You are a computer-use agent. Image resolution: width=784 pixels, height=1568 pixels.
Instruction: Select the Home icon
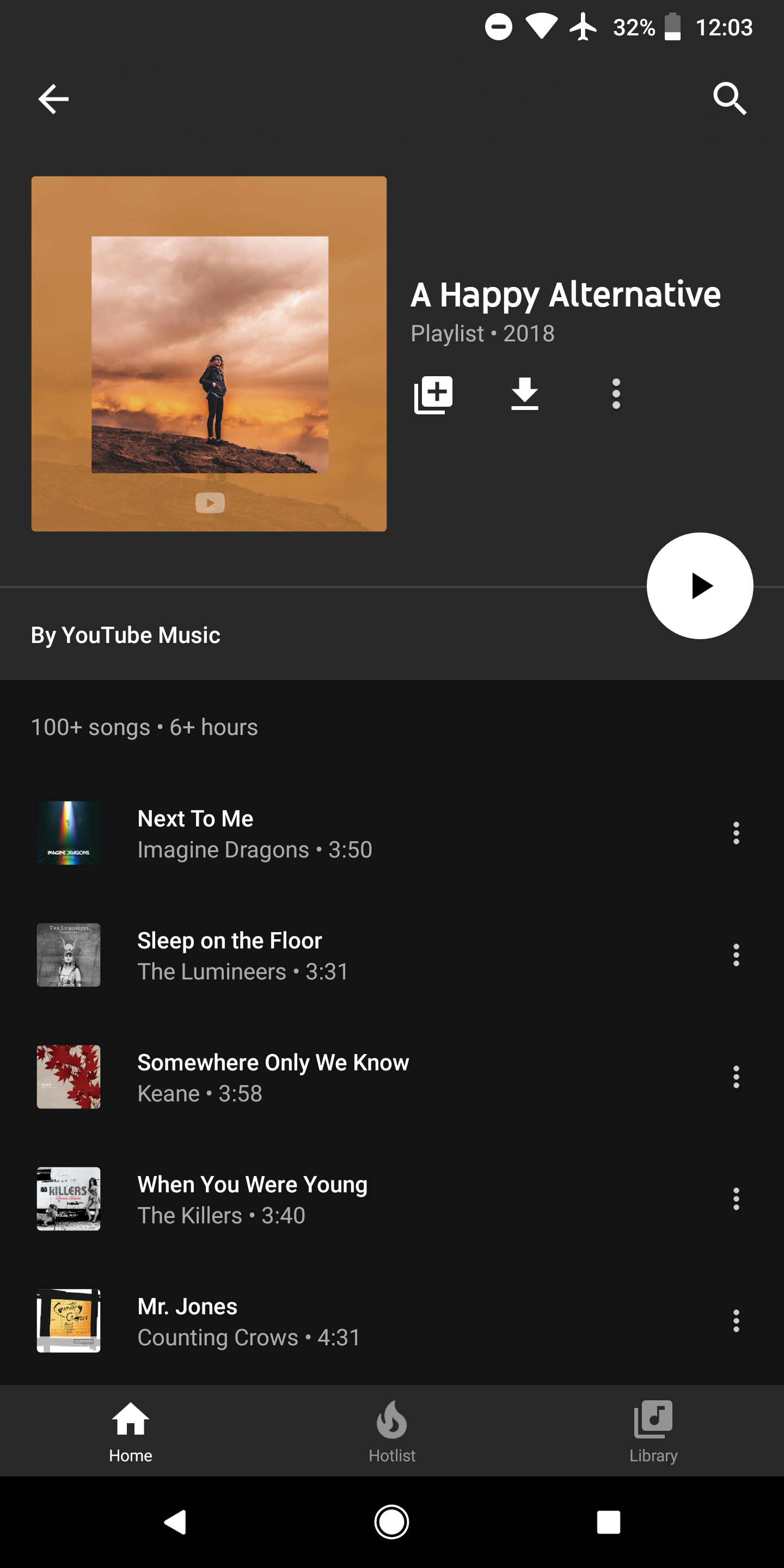click(x=130, y=1418)
